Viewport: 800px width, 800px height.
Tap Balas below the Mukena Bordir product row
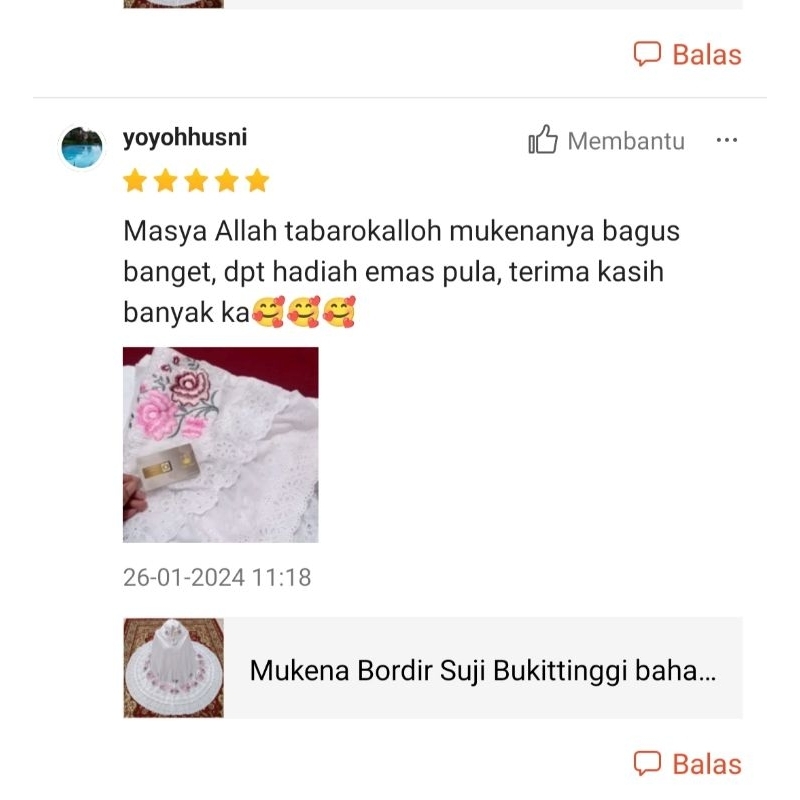pos(688,764)
